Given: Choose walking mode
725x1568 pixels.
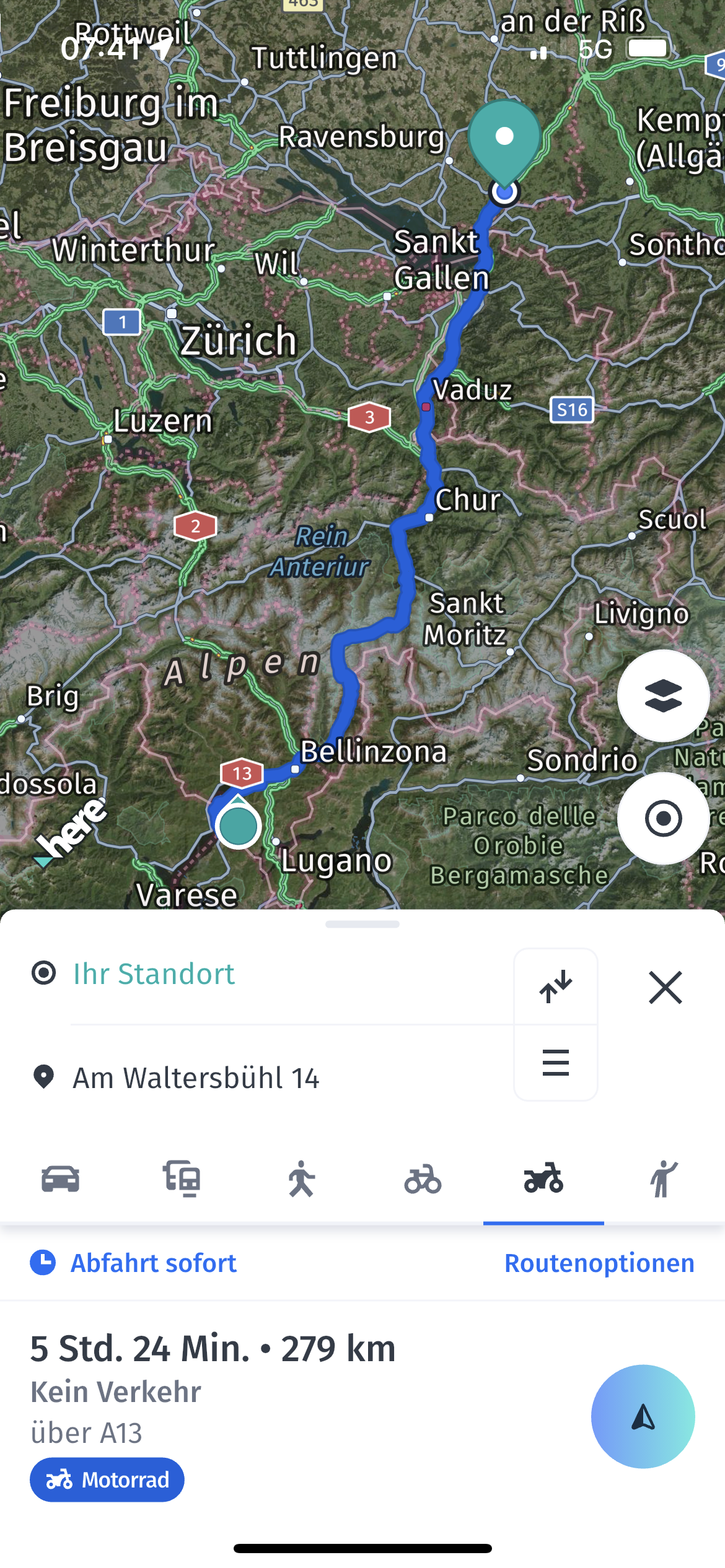Looking at the screenshot, I should point(302,1178).
